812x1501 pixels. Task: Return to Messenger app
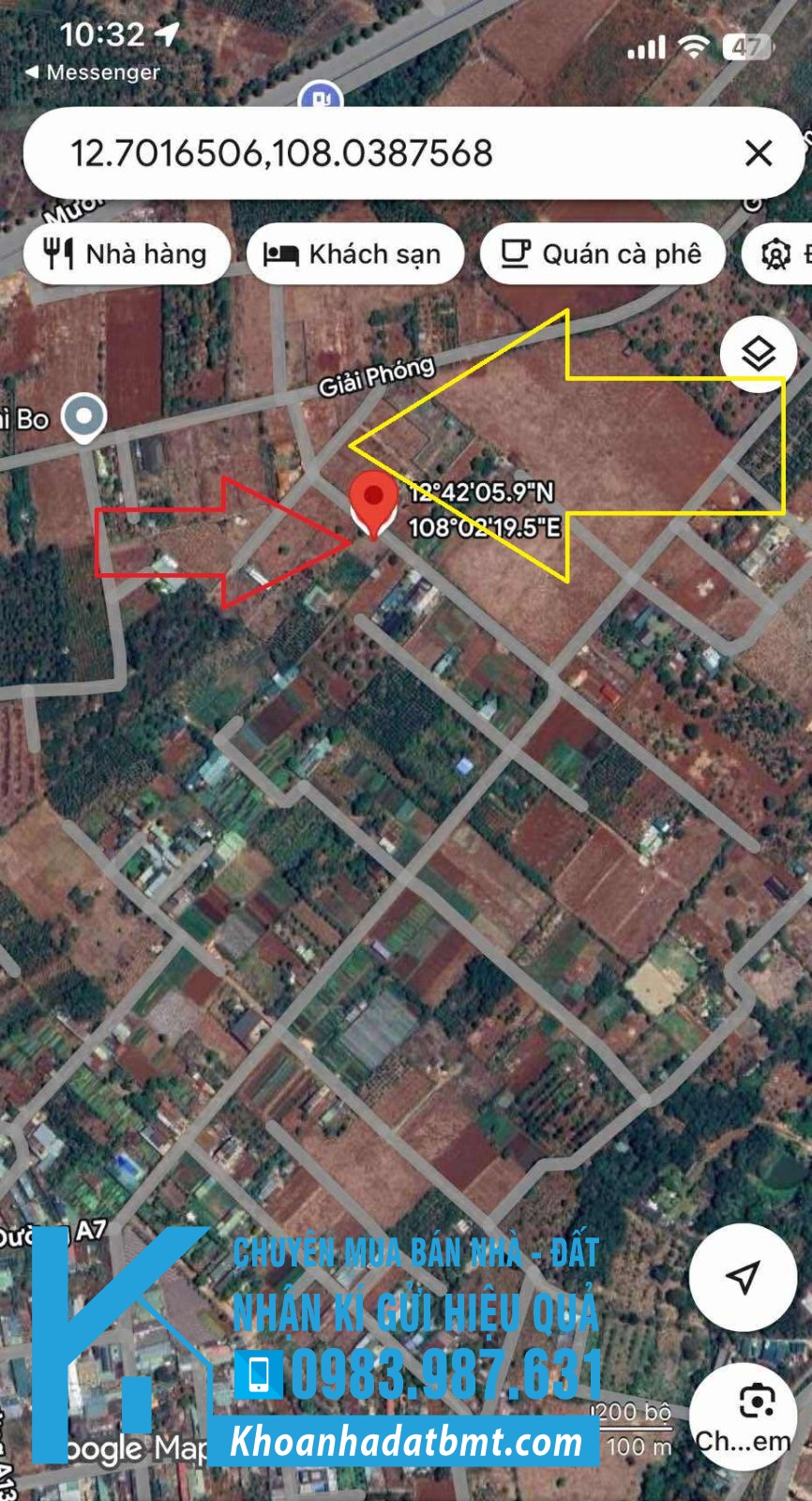click(x=92, y=72)
